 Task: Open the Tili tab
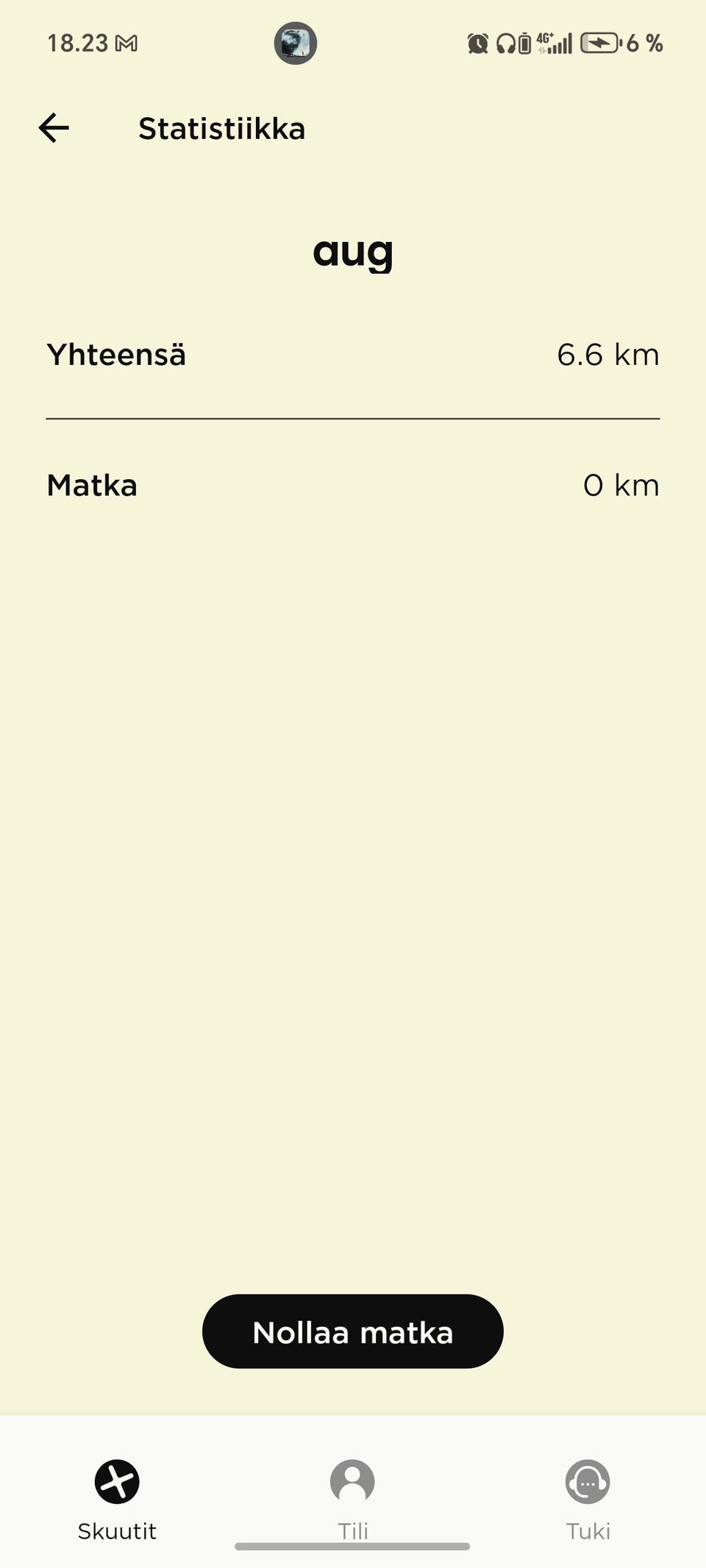pyautogui.click(x=352, y=1498)
